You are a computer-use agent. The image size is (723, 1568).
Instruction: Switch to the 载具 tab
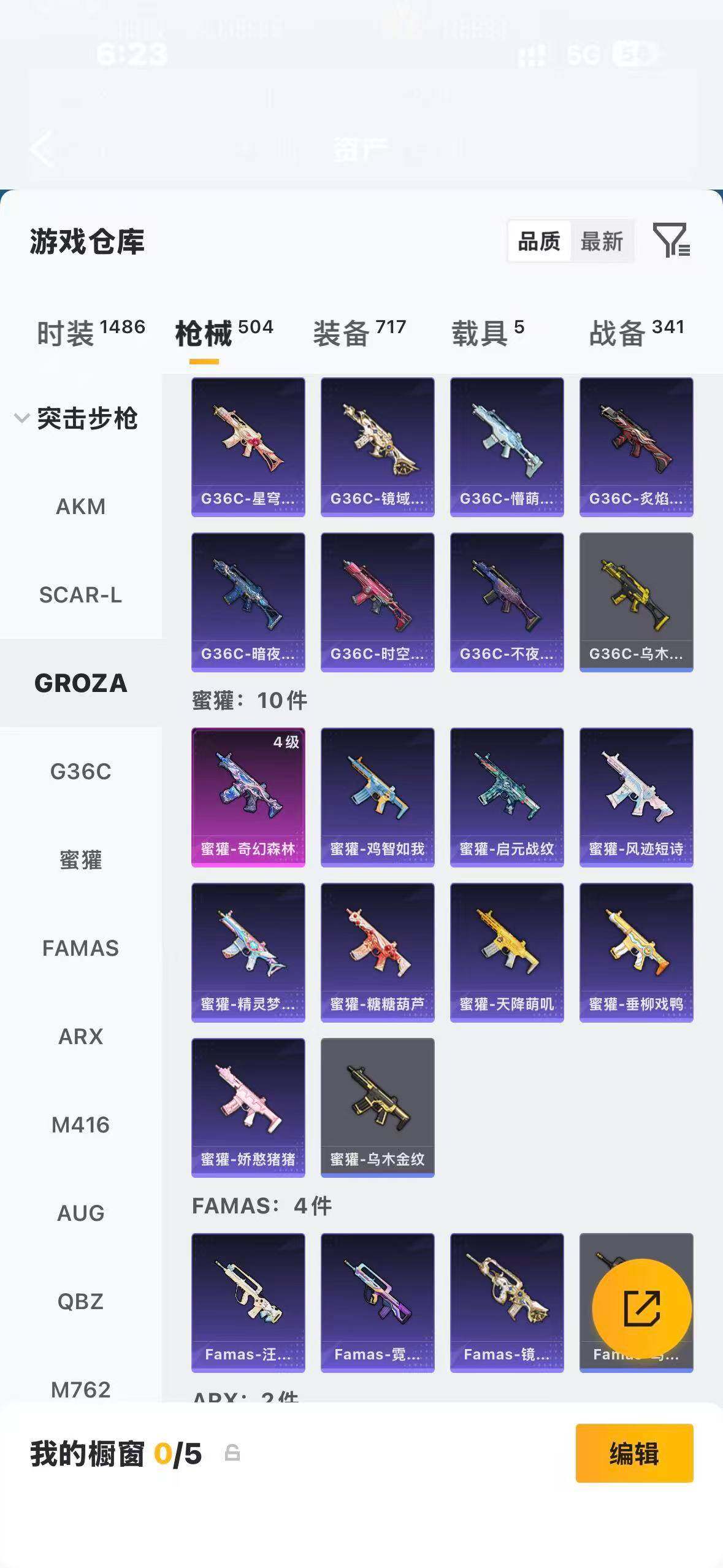click(x=488, y=333)
